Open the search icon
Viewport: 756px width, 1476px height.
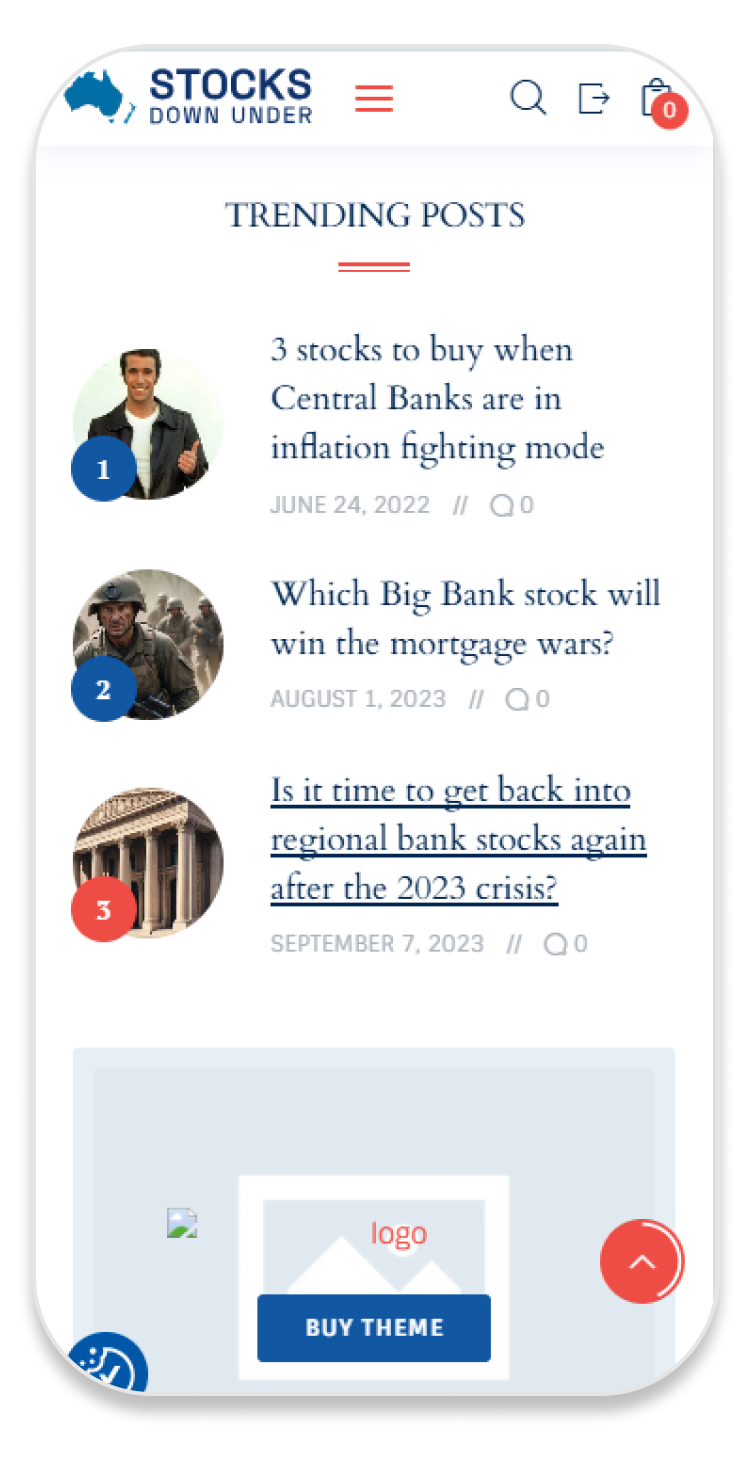click(x=528, y=98)
